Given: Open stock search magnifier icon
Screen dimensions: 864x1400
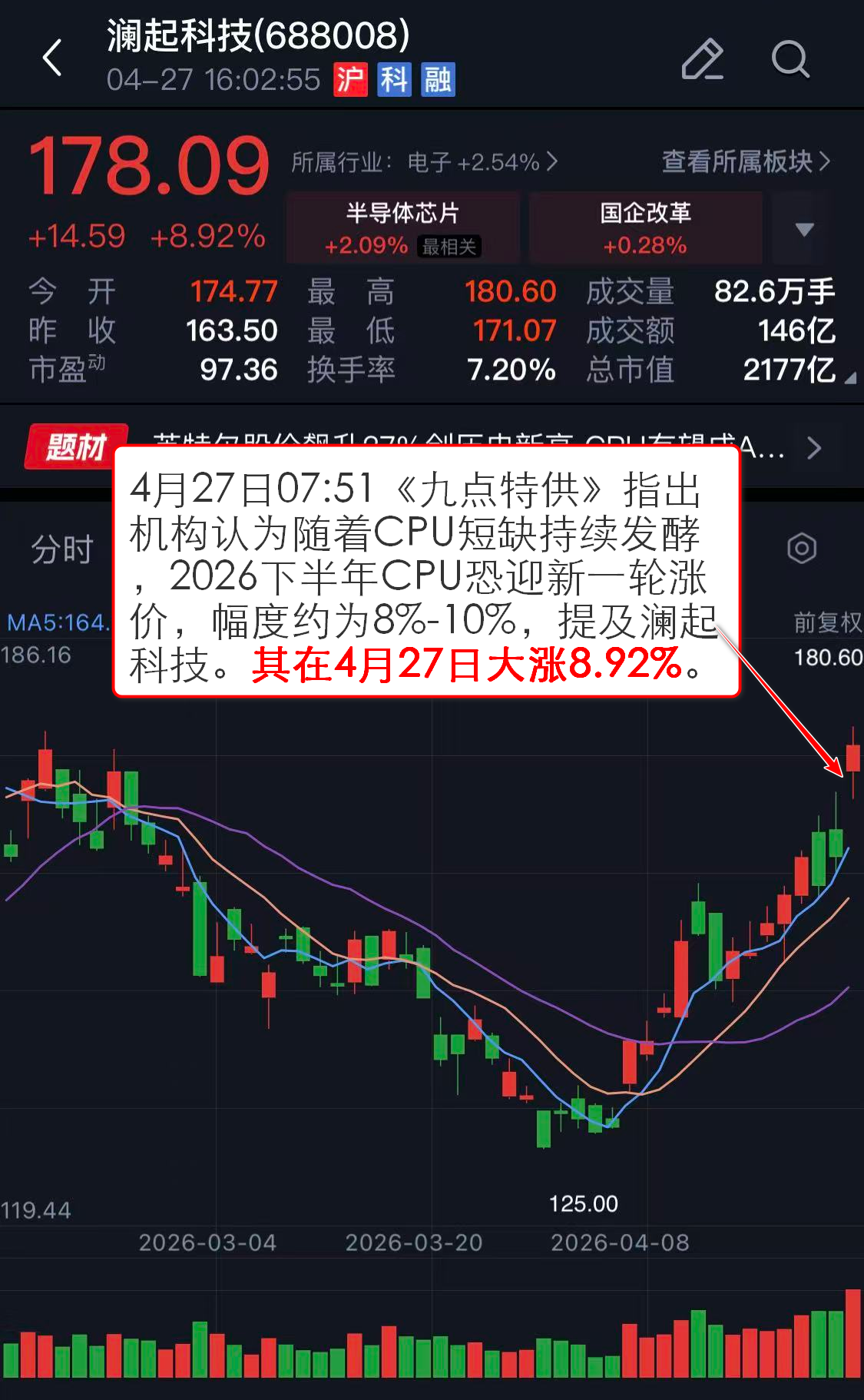Looking at the screenshot, I should (790, 59).
